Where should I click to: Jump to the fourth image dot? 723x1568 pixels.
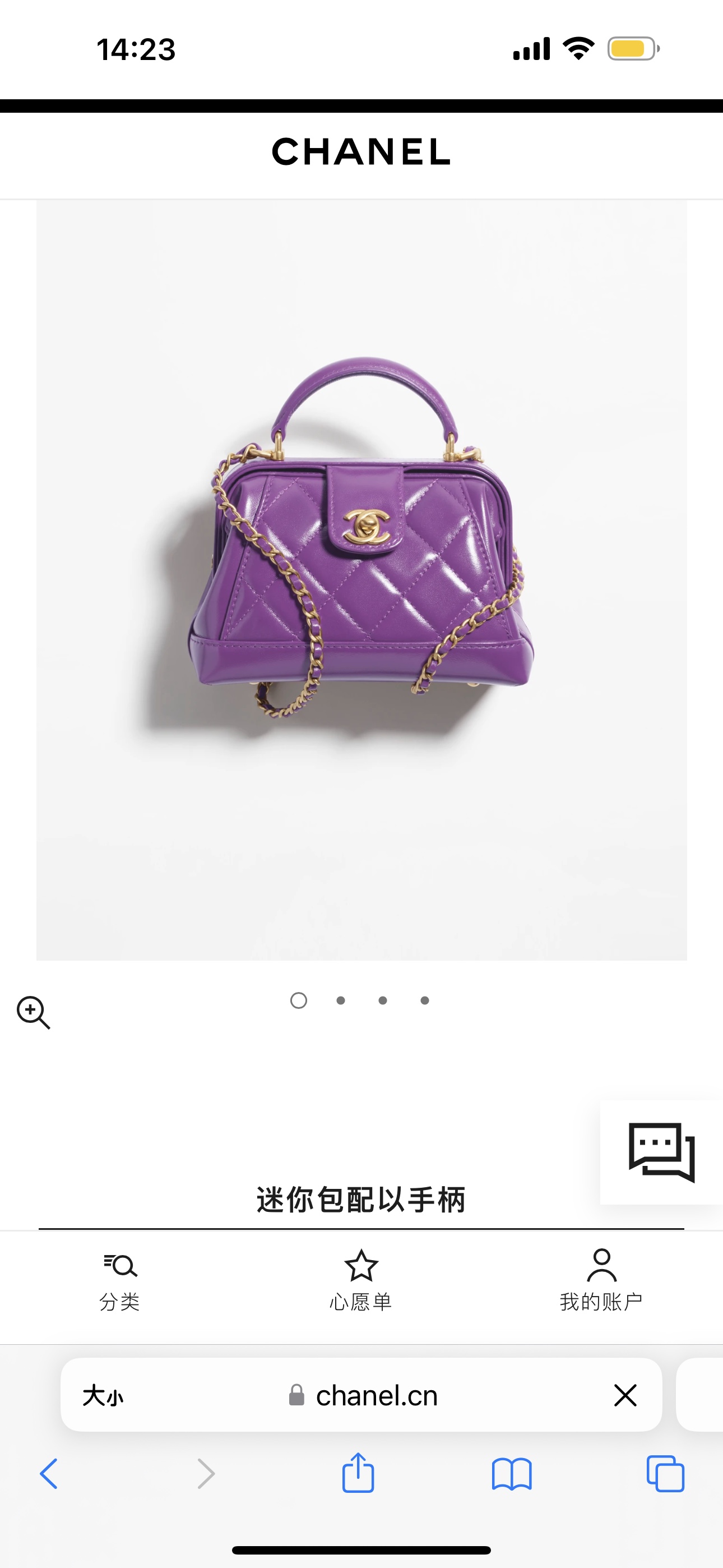click(425, 1000)
